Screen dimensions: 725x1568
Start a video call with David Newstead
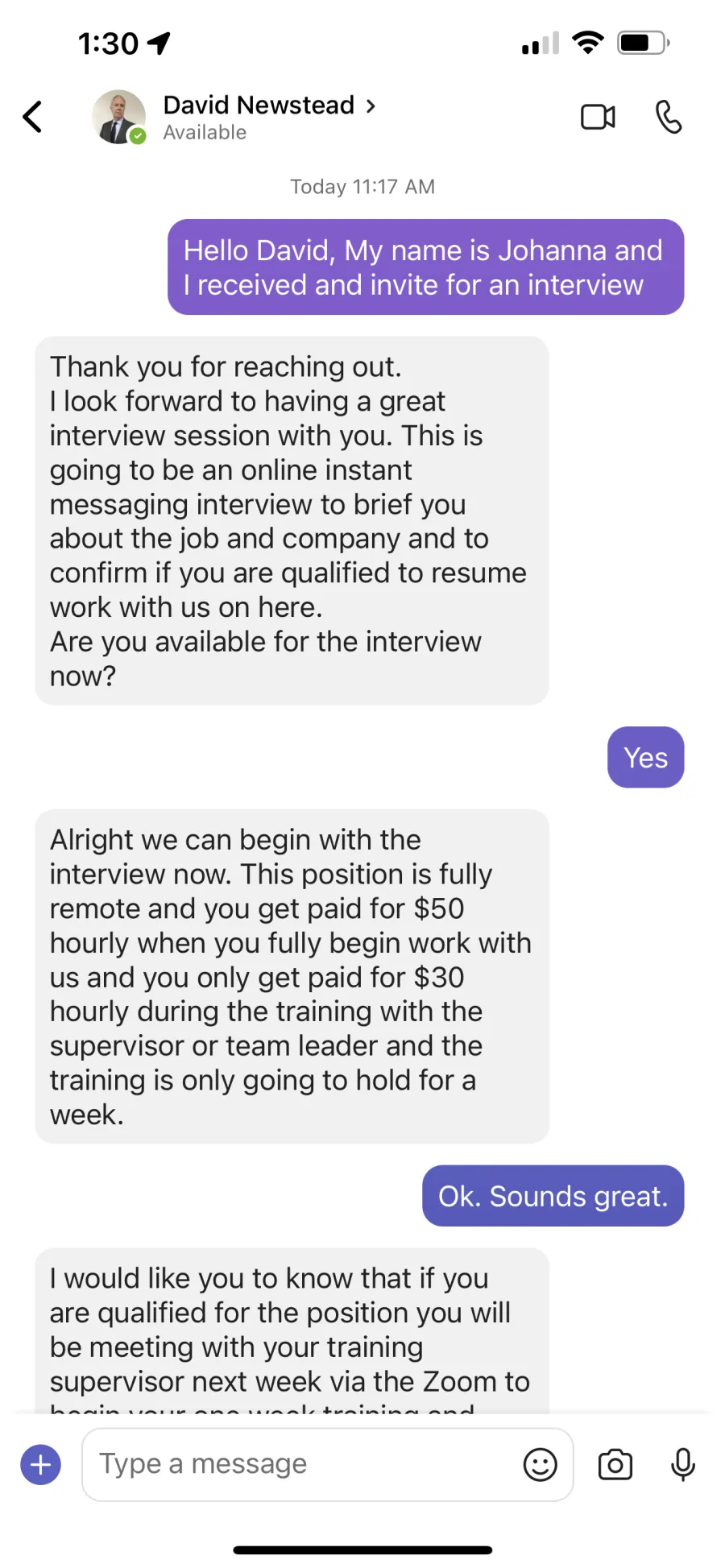pos(598,118)
